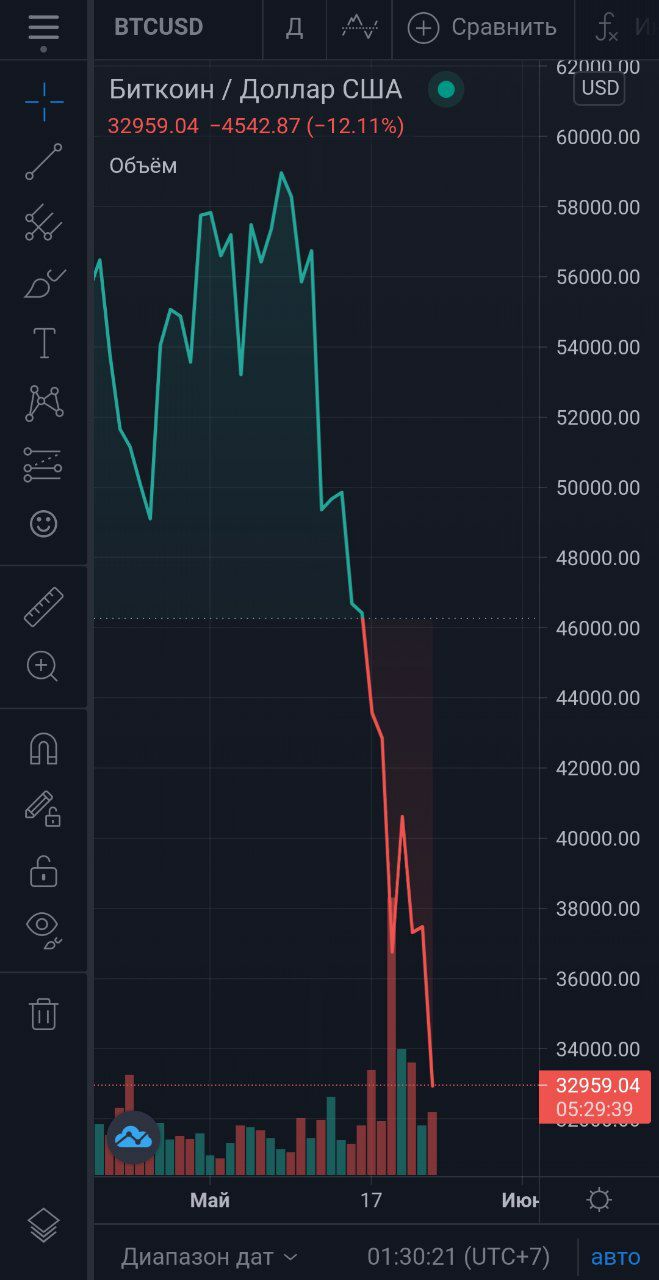The height and width of the screenshot is (1280, 659).
Task: Change the BTCUSD ticker symbol
Action: pos(158,28)
